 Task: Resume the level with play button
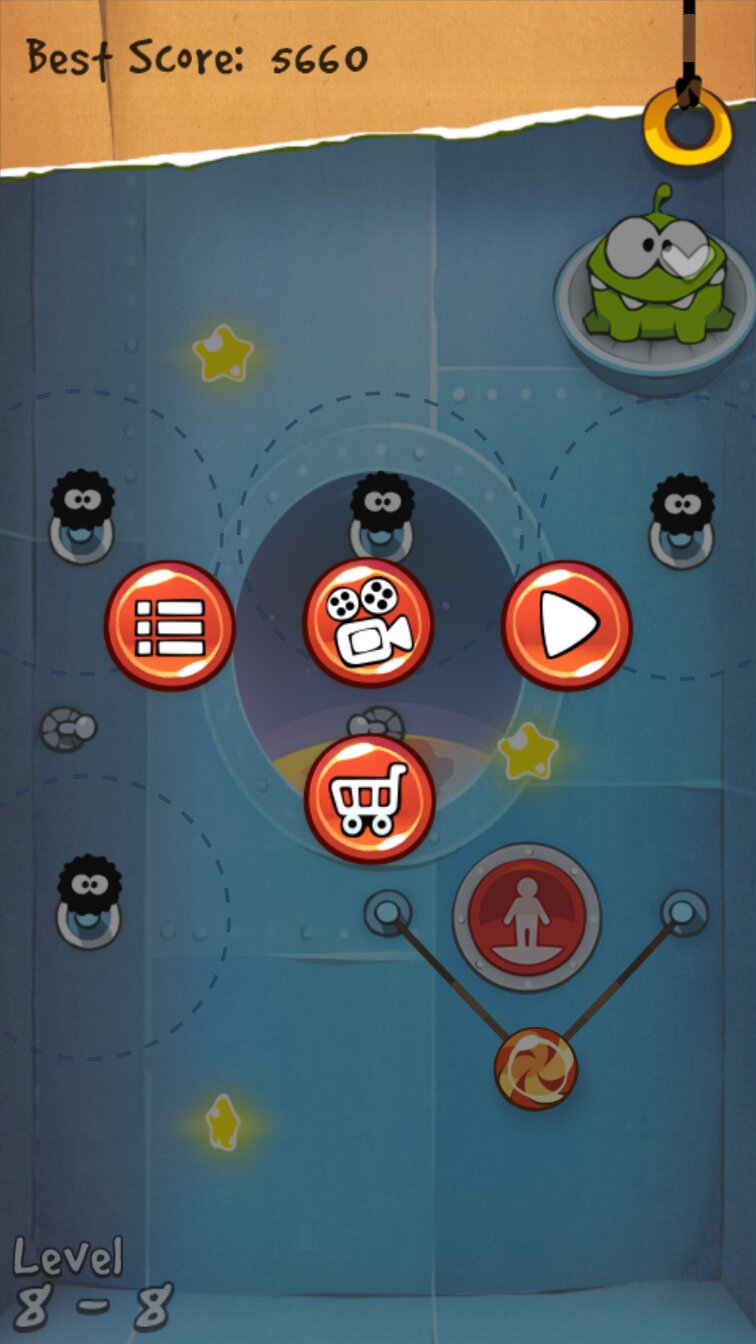click(566, 626)
